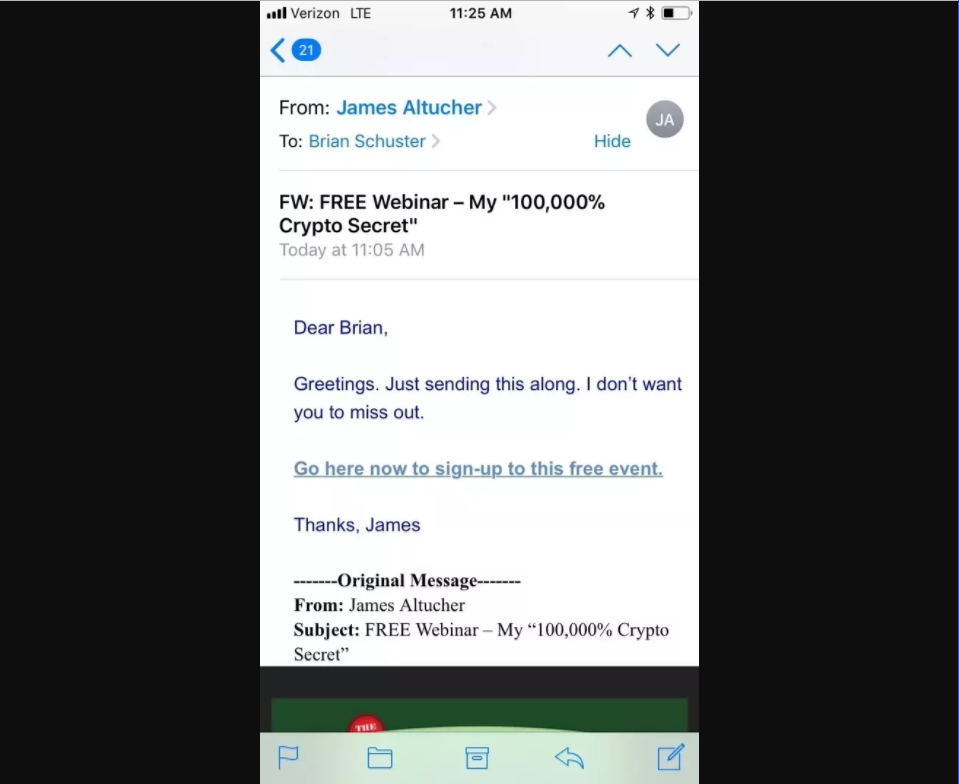
Task: Compose a new email
Action: point(670,757)
